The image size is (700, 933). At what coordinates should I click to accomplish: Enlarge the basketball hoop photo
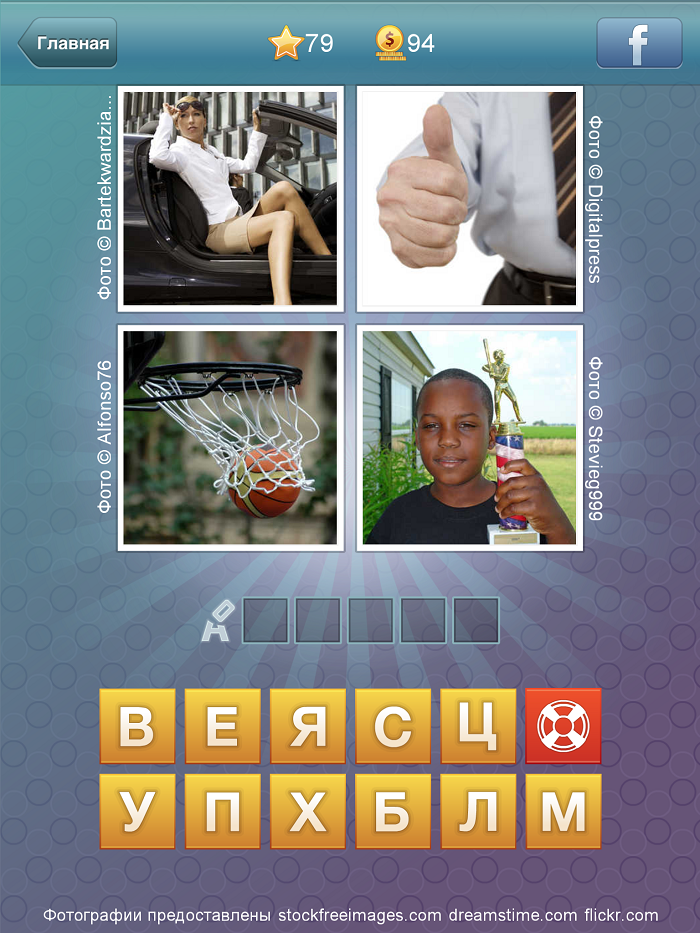pos(230,437)
